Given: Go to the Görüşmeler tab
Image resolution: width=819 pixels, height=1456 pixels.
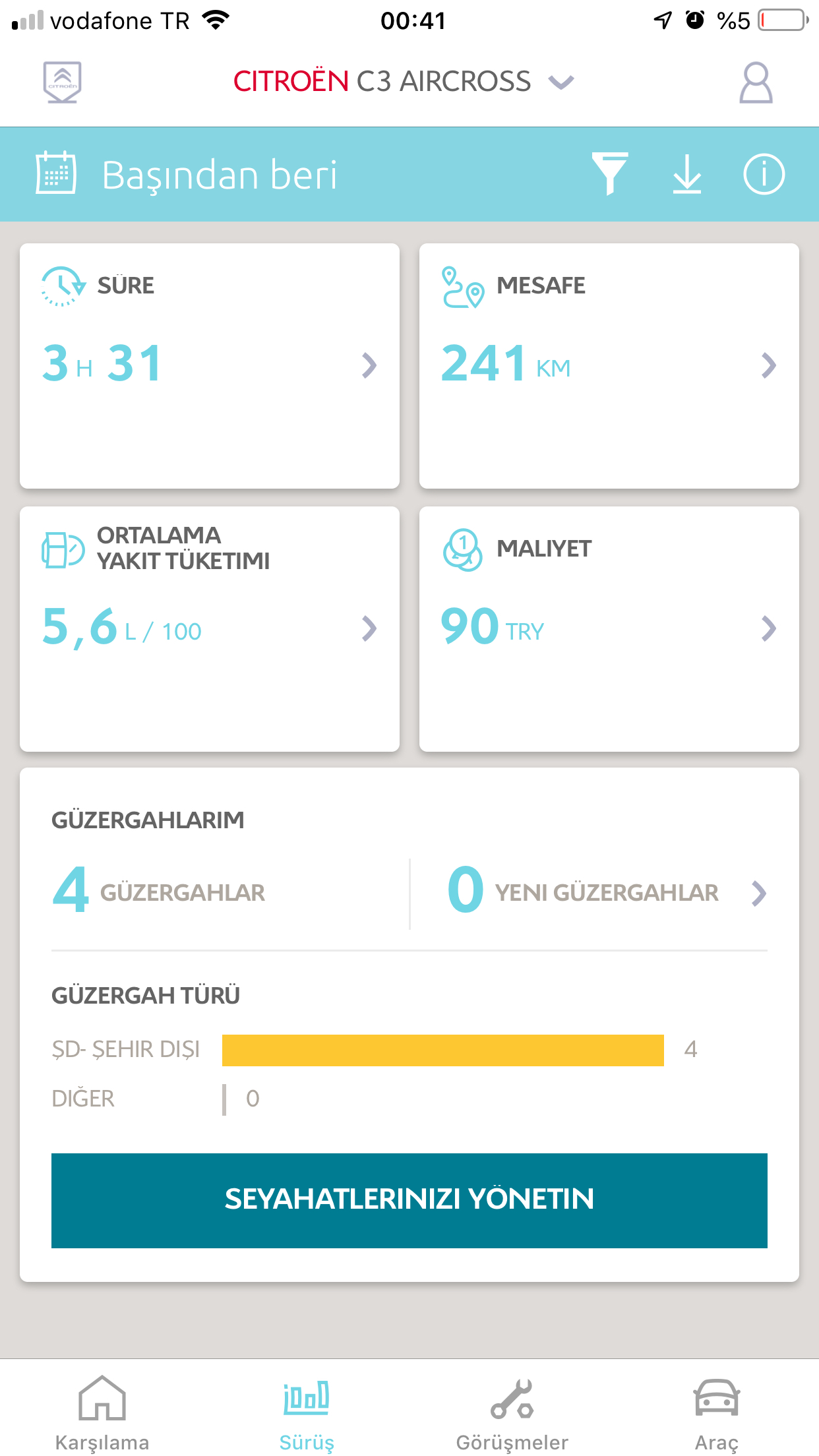Looking at the screenshot, I should (x=512, y=1412).
